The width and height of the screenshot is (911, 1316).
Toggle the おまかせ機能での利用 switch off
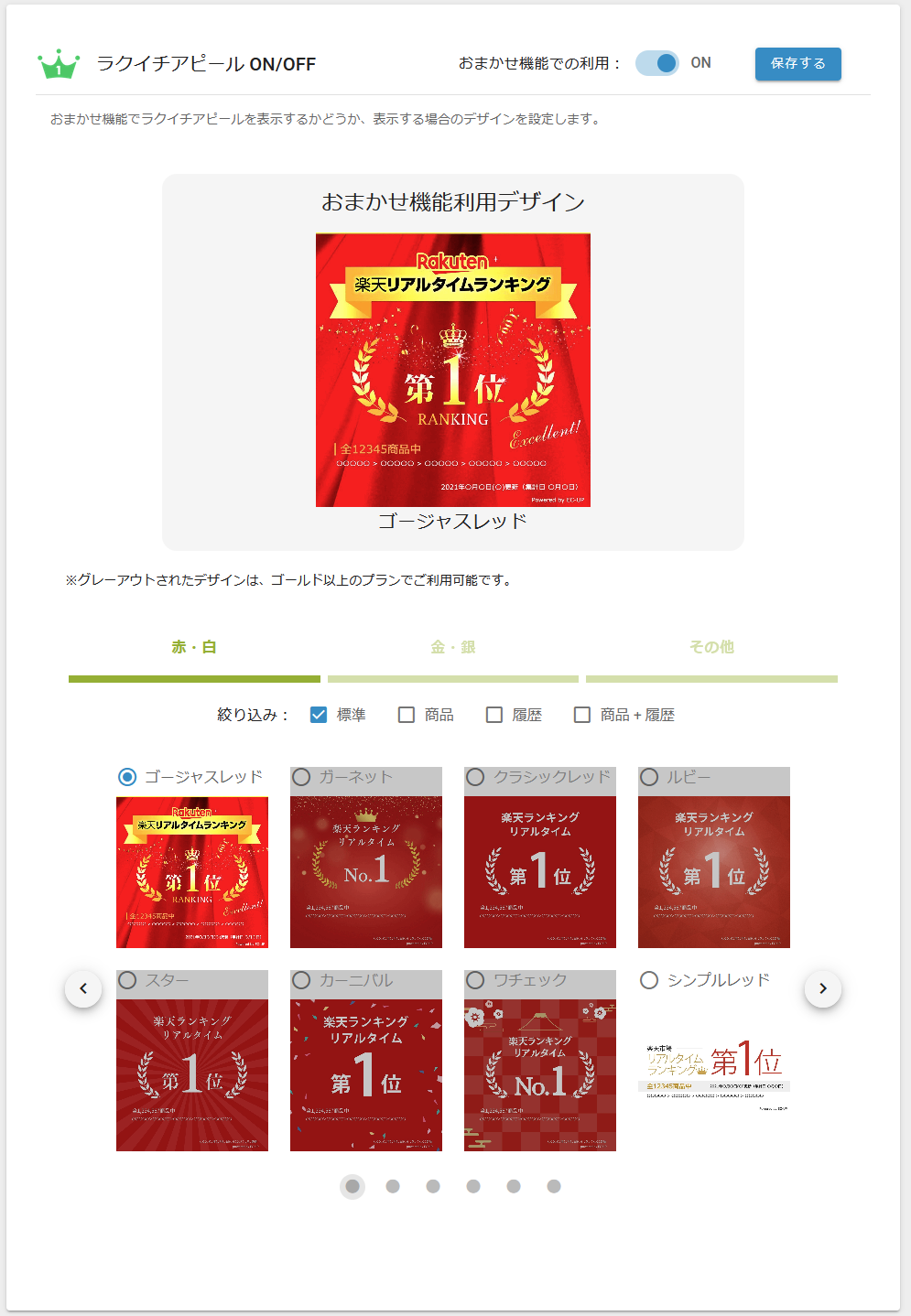[x=657, y=63]
